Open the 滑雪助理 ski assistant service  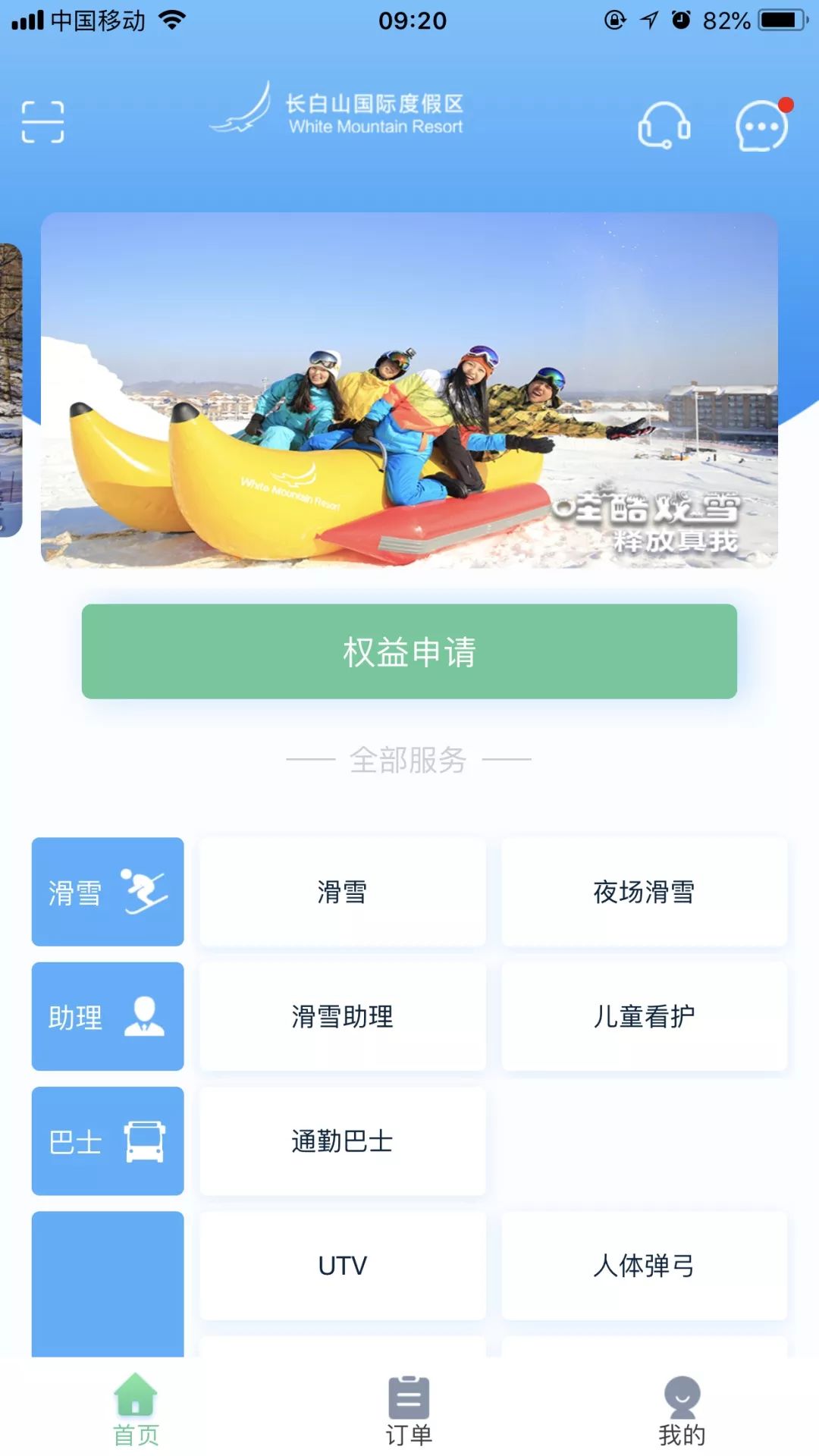342,1016
